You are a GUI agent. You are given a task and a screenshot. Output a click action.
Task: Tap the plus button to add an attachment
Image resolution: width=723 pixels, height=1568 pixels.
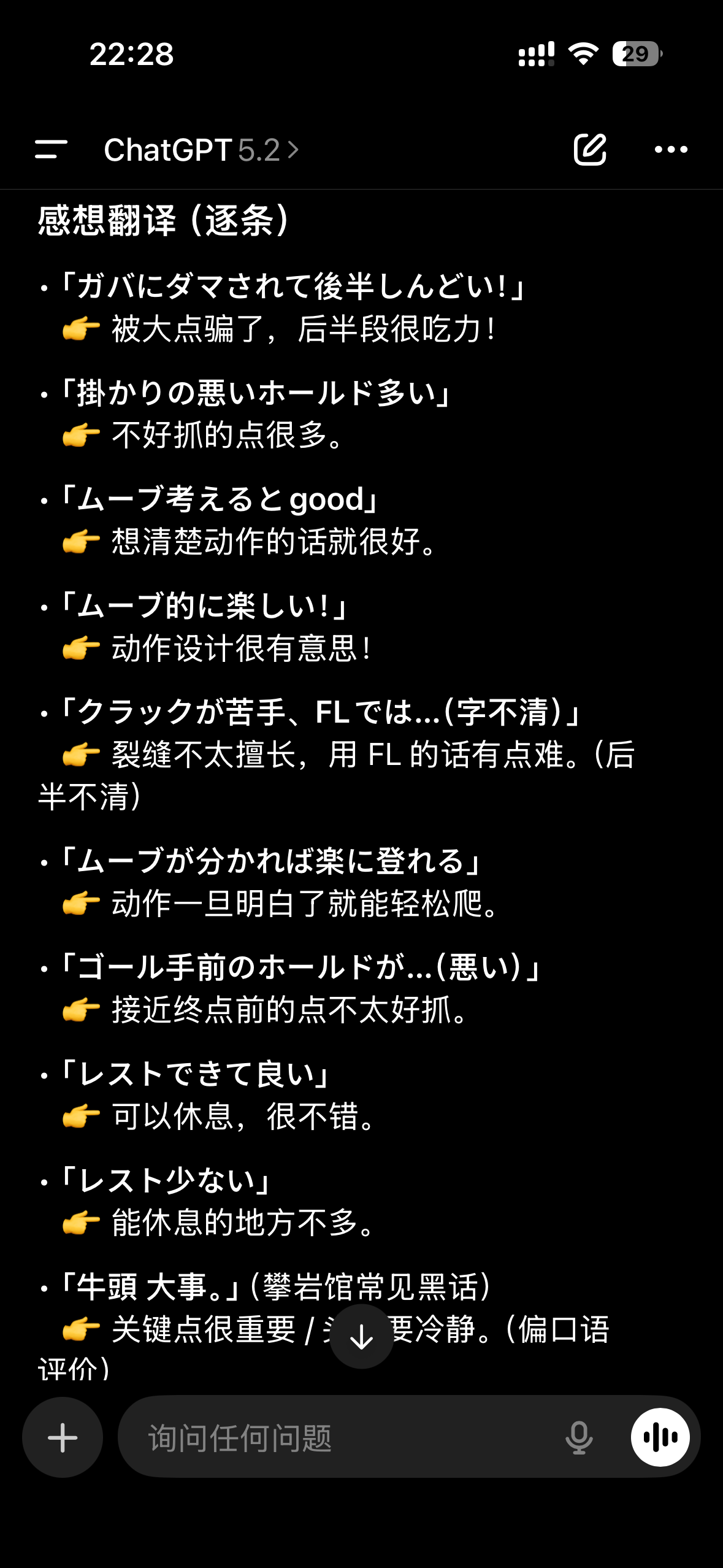pyautogui.click(x=63, y=1437)
